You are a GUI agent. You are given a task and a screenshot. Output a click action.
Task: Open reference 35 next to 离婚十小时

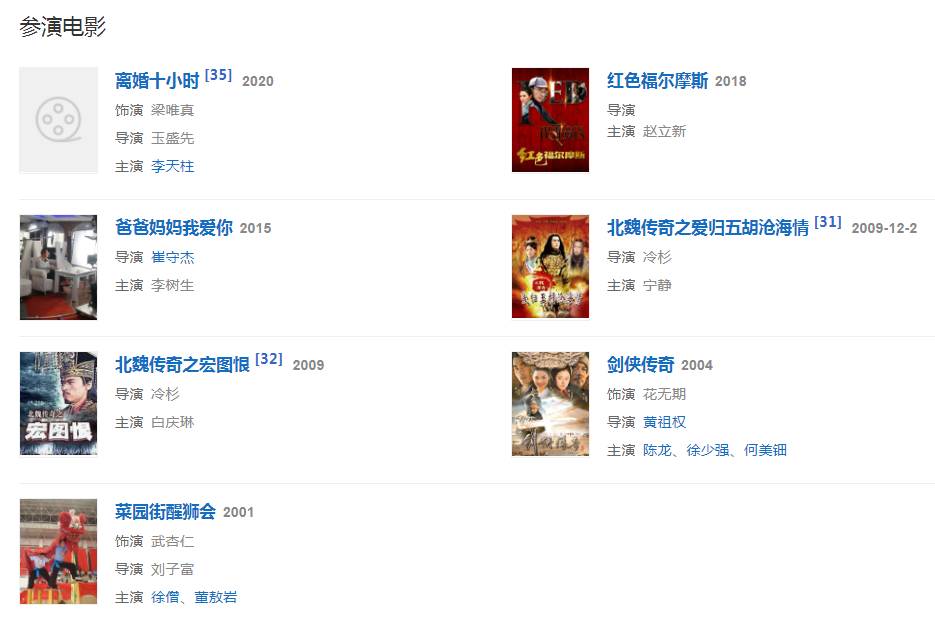tap(218, 76)
